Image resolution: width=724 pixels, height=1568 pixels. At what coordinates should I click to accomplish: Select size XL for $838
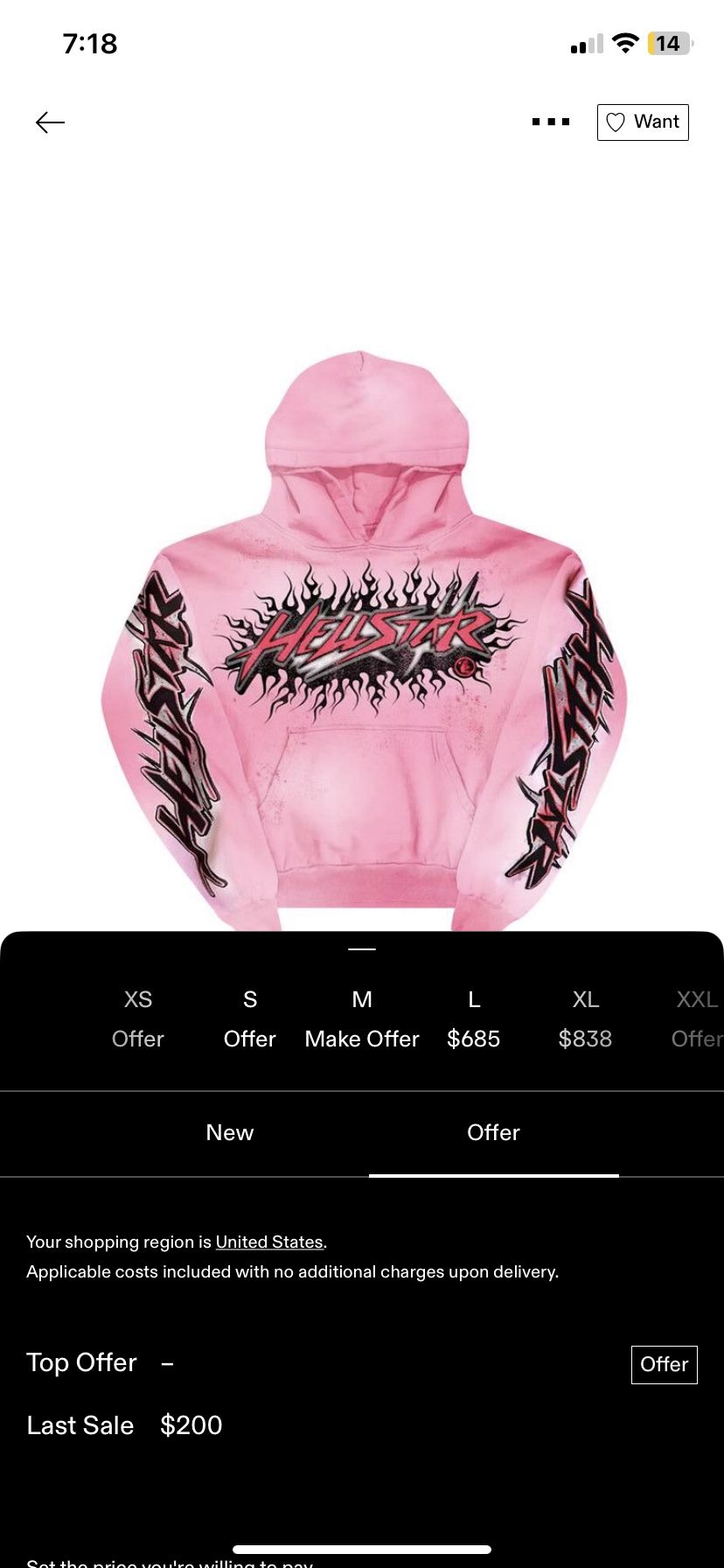(x=586, y=1018)
